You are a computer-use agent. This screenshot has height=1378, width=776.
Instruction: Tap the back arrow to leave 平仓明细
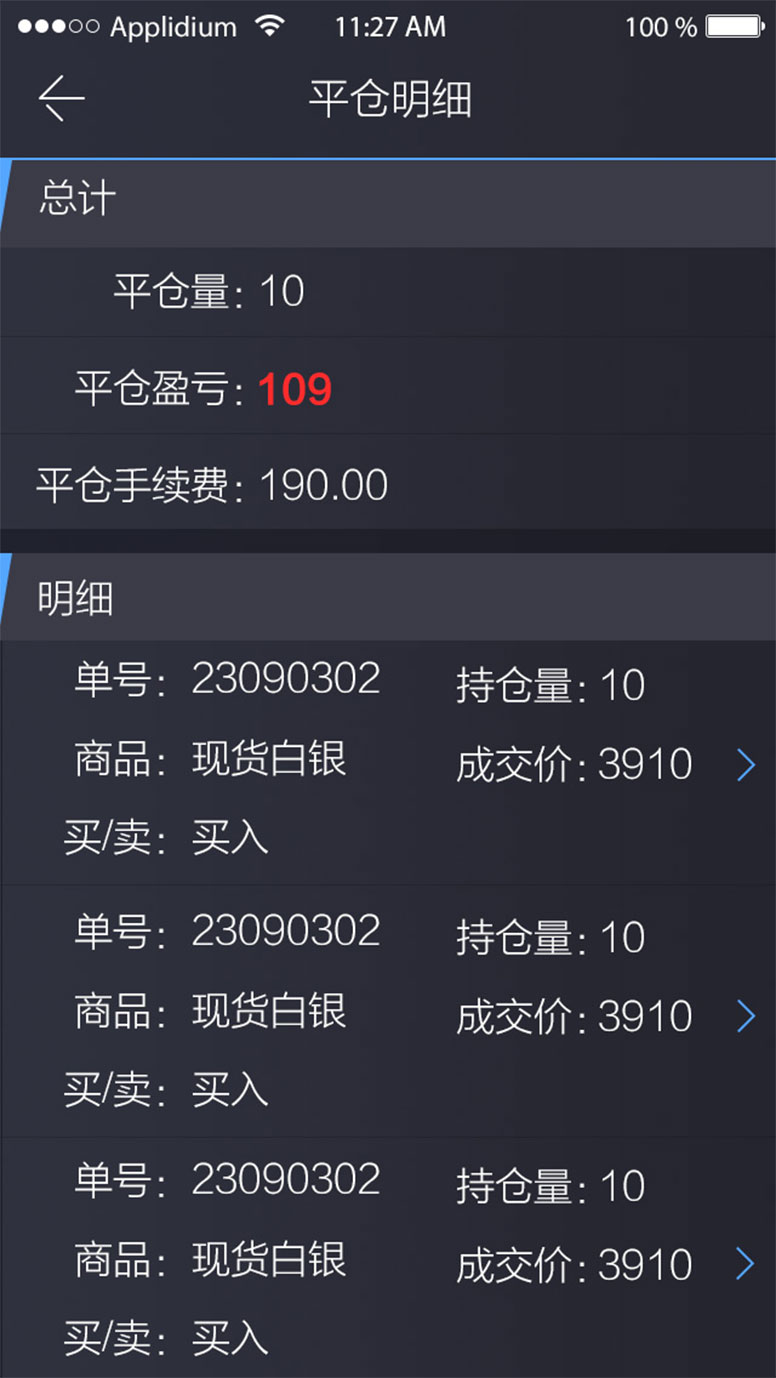60,99
